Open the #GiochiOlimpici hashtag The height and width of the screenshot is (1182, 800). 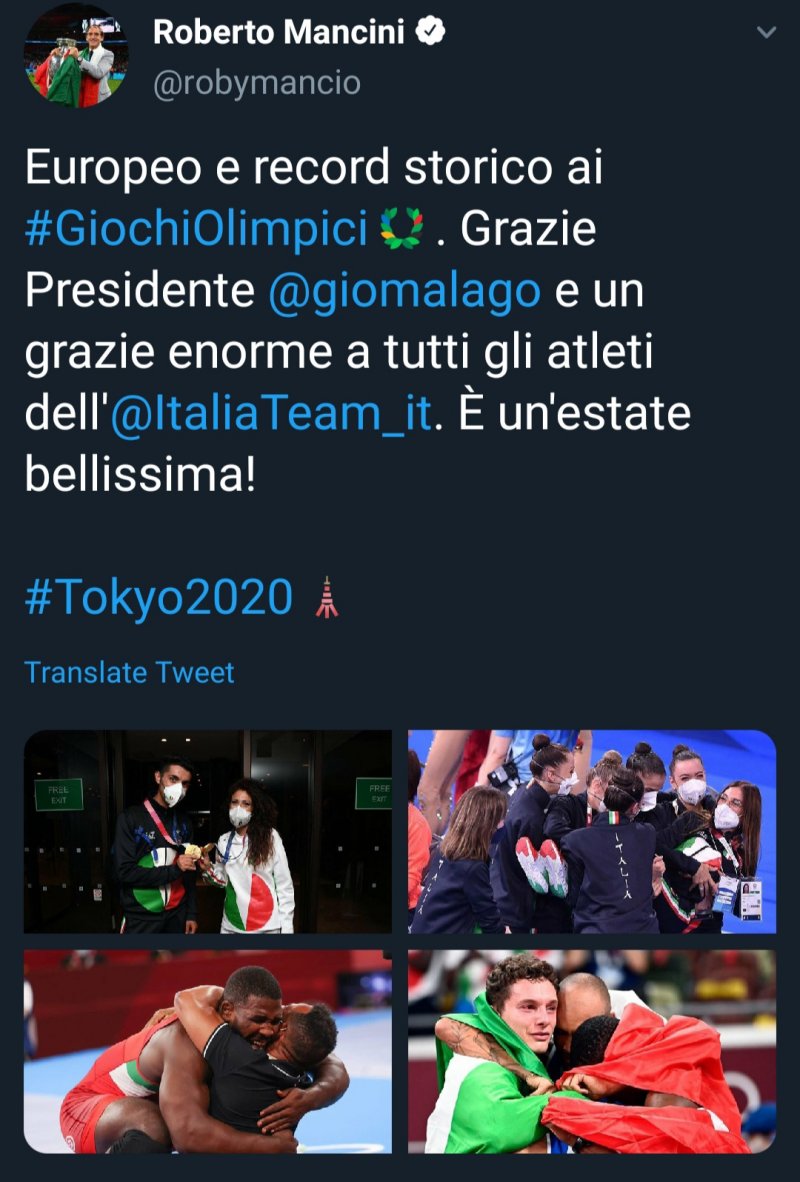[196, 229]
